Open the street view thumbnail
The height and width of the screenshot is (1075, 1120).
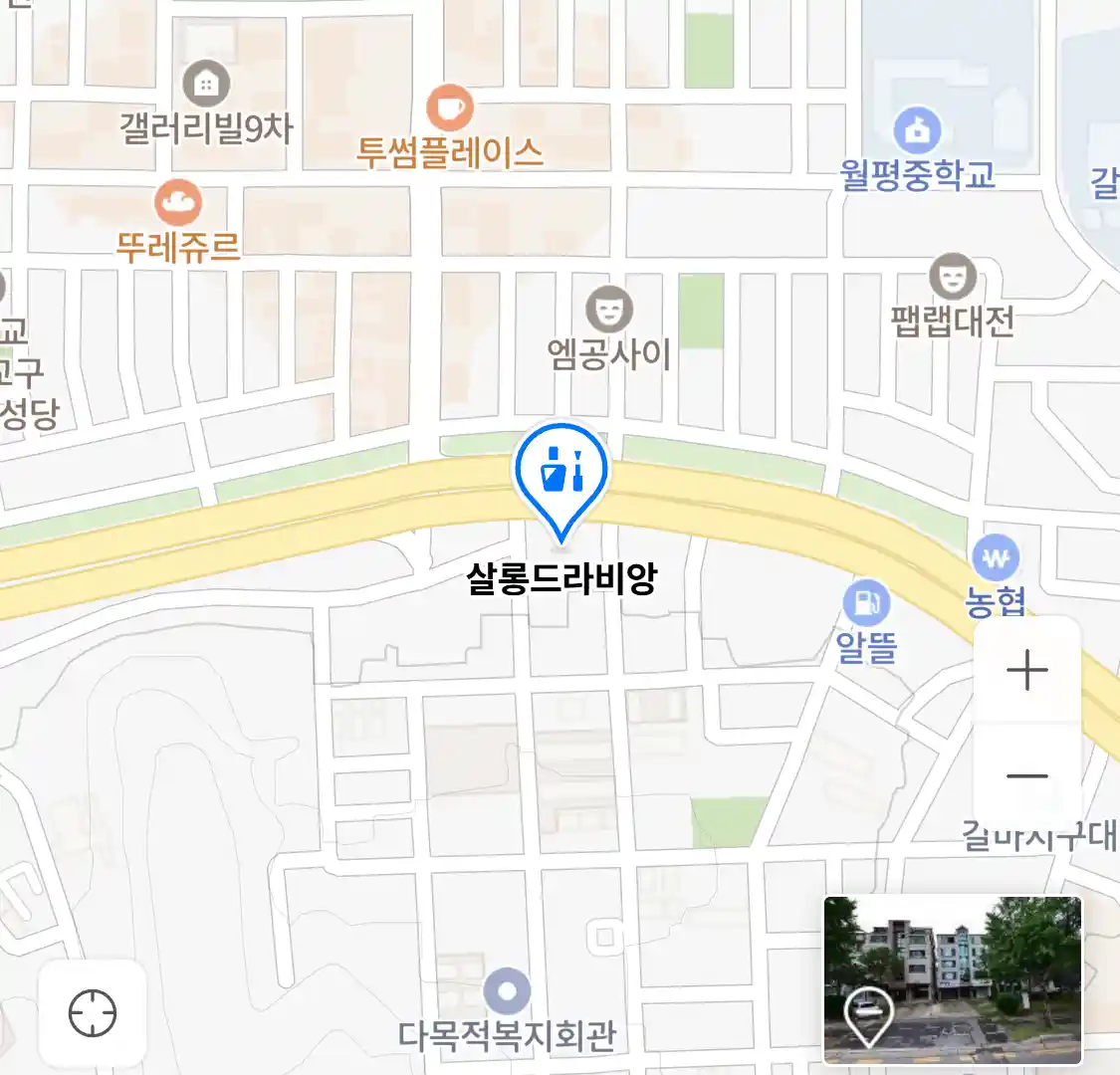[952, 979]
